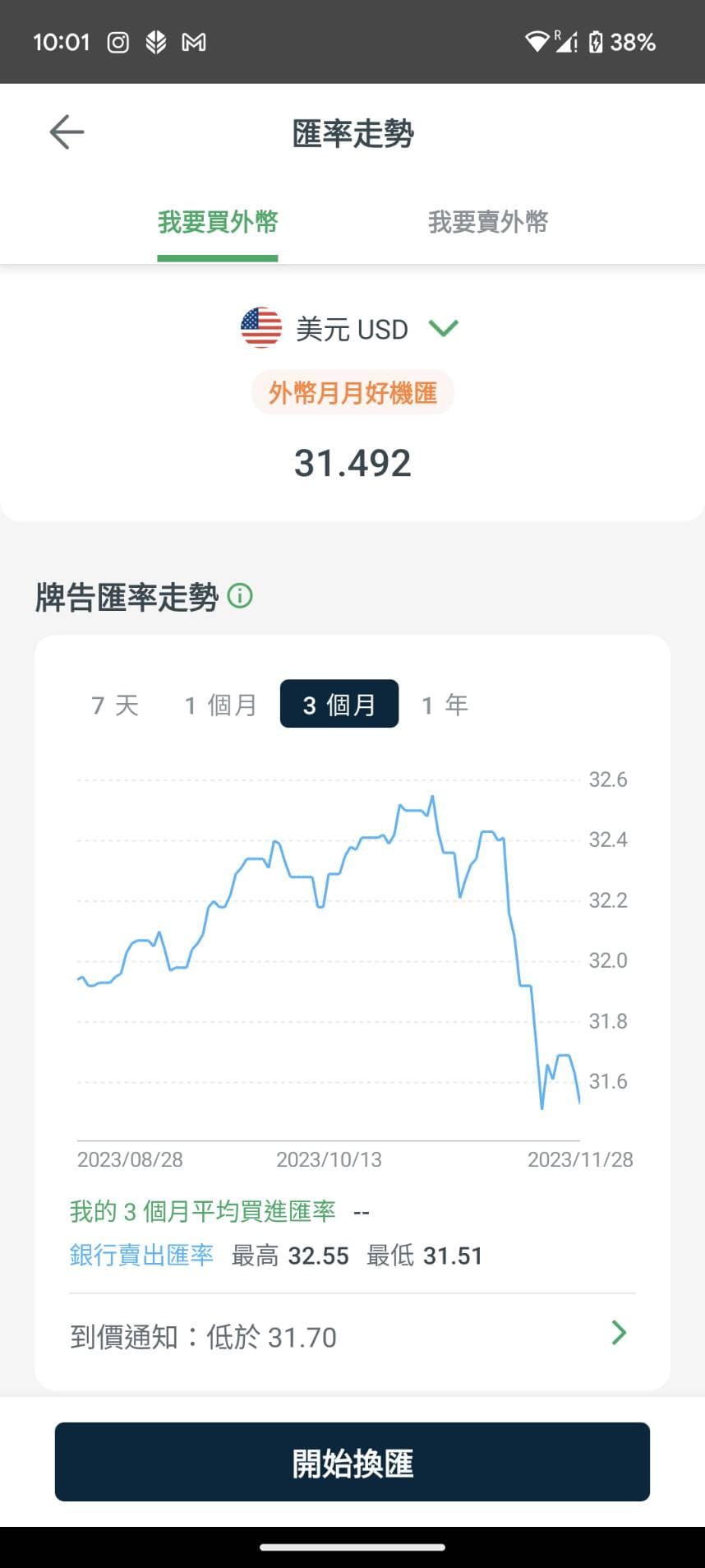
Task: Tap the Instagram icon in the status bar
Action: point(120,41)
